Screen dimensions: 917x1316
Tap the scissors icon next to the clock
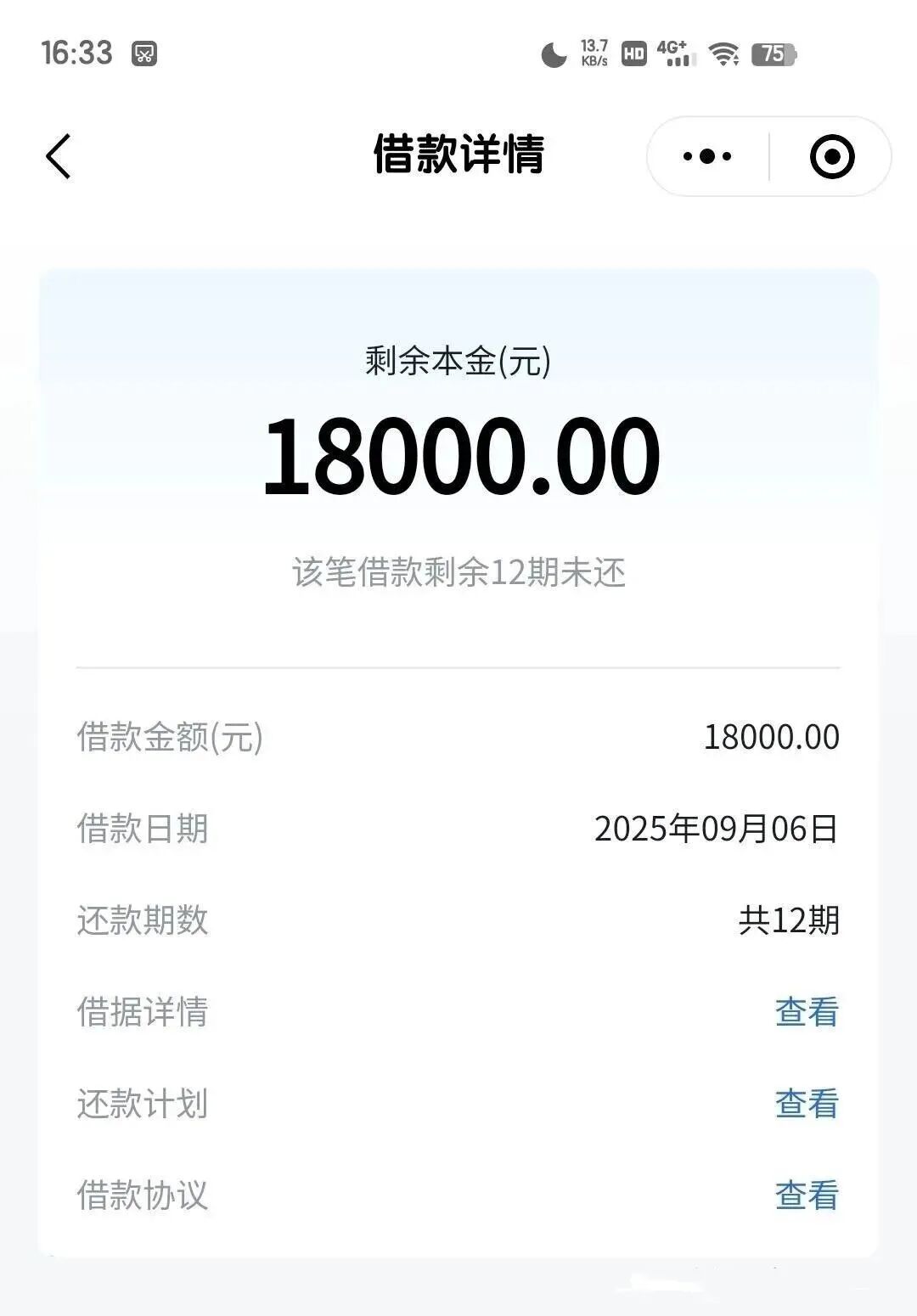[x=146, y=53]
